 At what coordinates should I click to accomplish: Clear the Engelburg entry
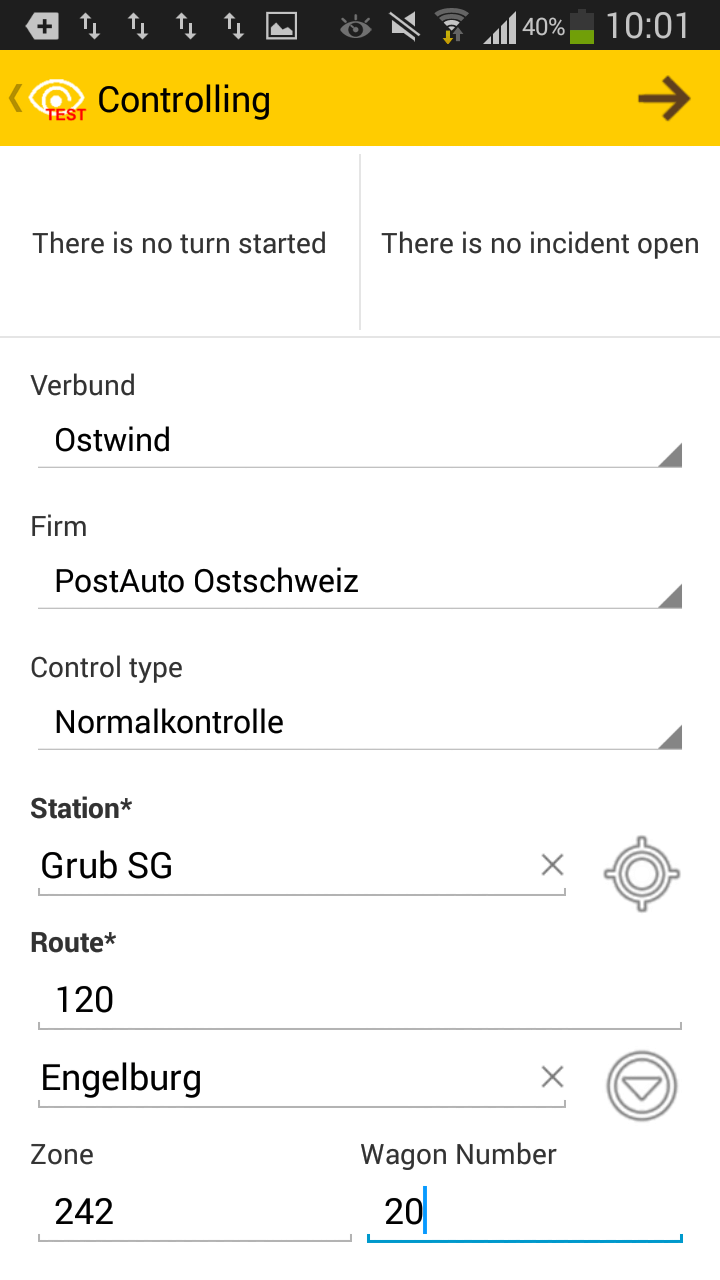pos(552,1077)
